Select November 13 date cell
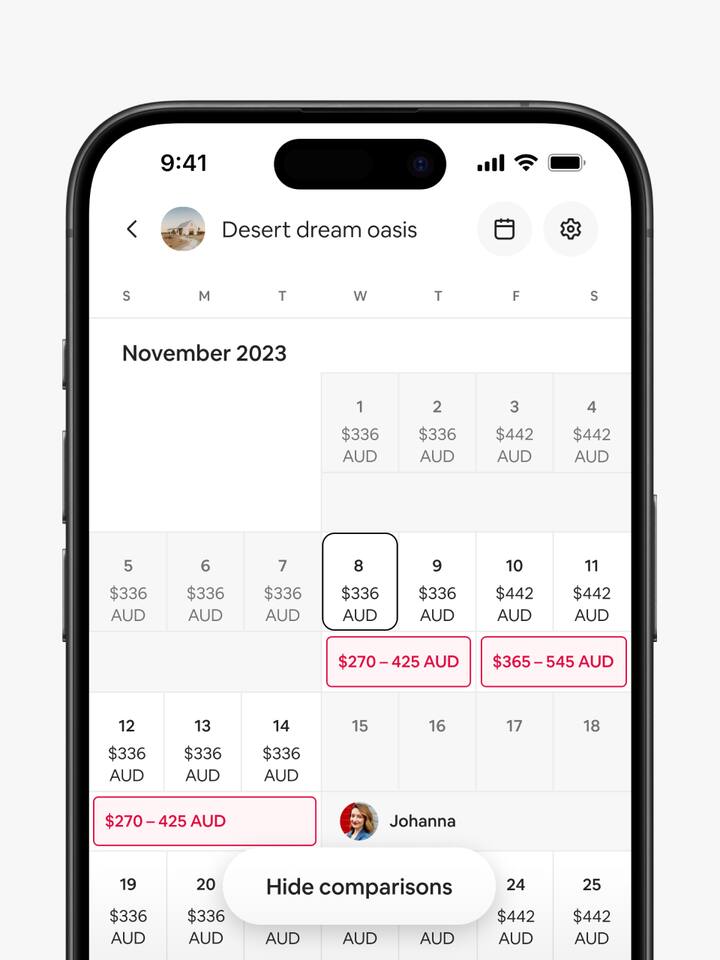 point(203,742)
